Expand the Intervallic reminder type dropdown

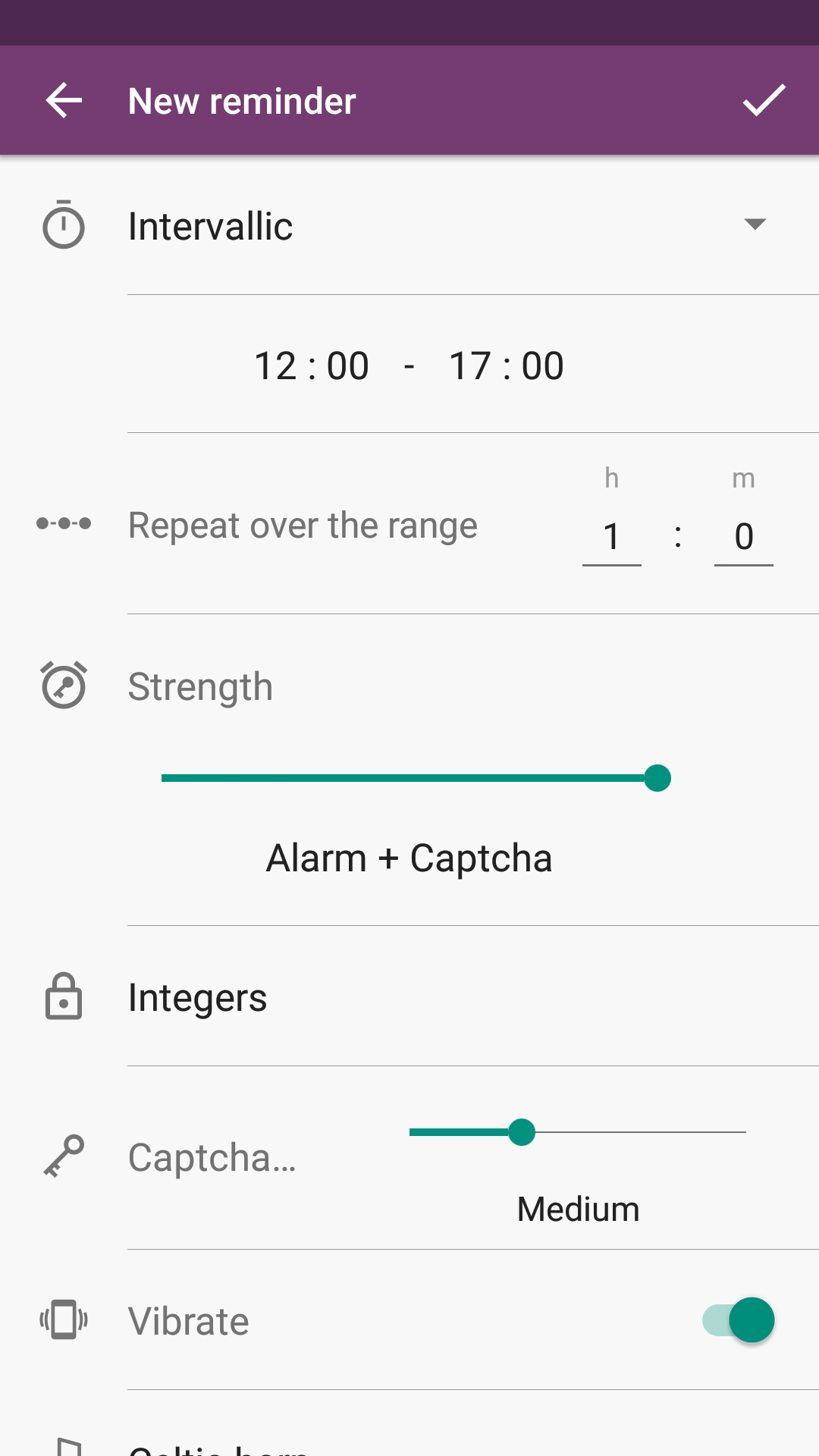click(x=754, y=224)
